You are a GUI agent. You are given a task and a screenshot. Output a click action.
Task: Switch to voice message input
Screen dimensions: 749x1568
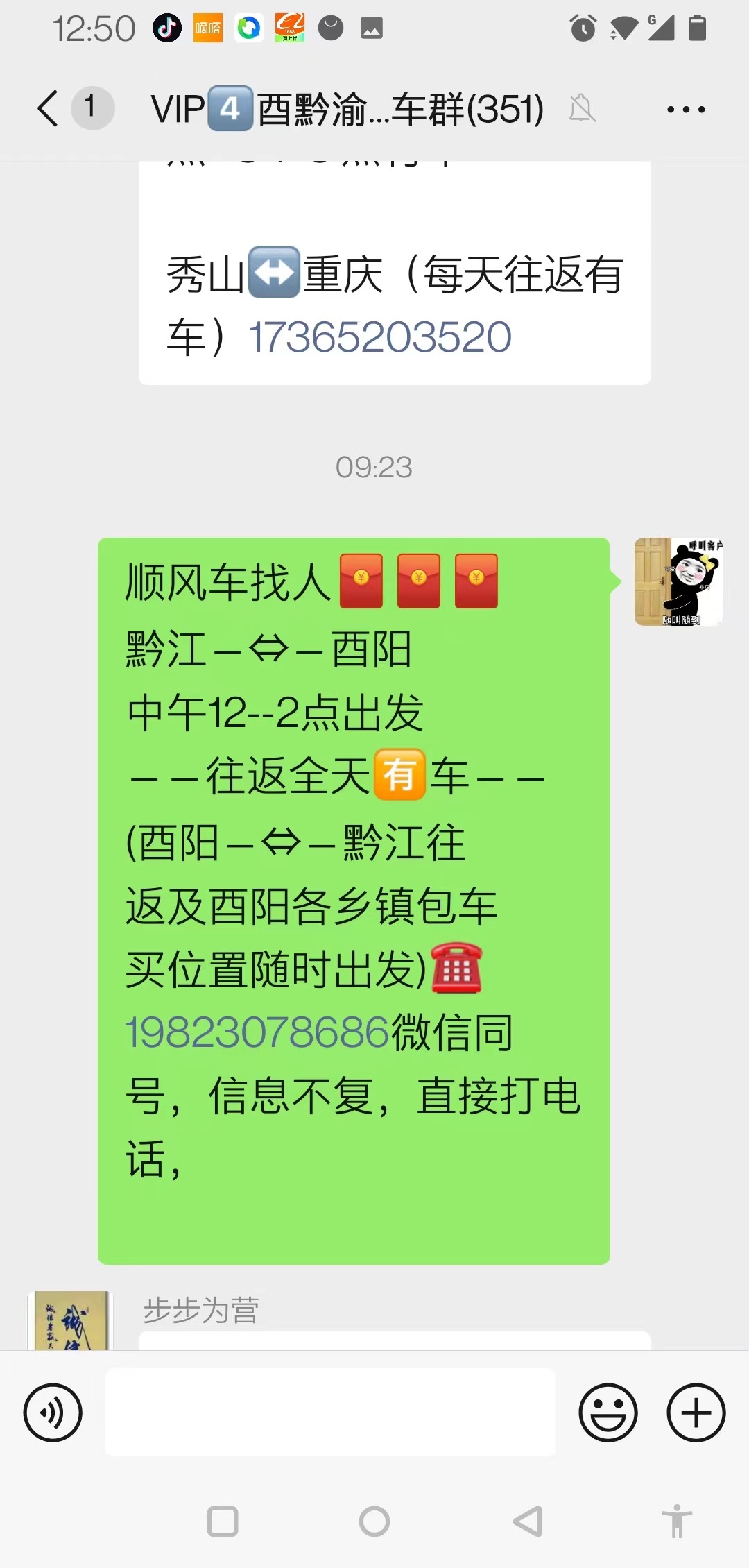pos(53,1413)
